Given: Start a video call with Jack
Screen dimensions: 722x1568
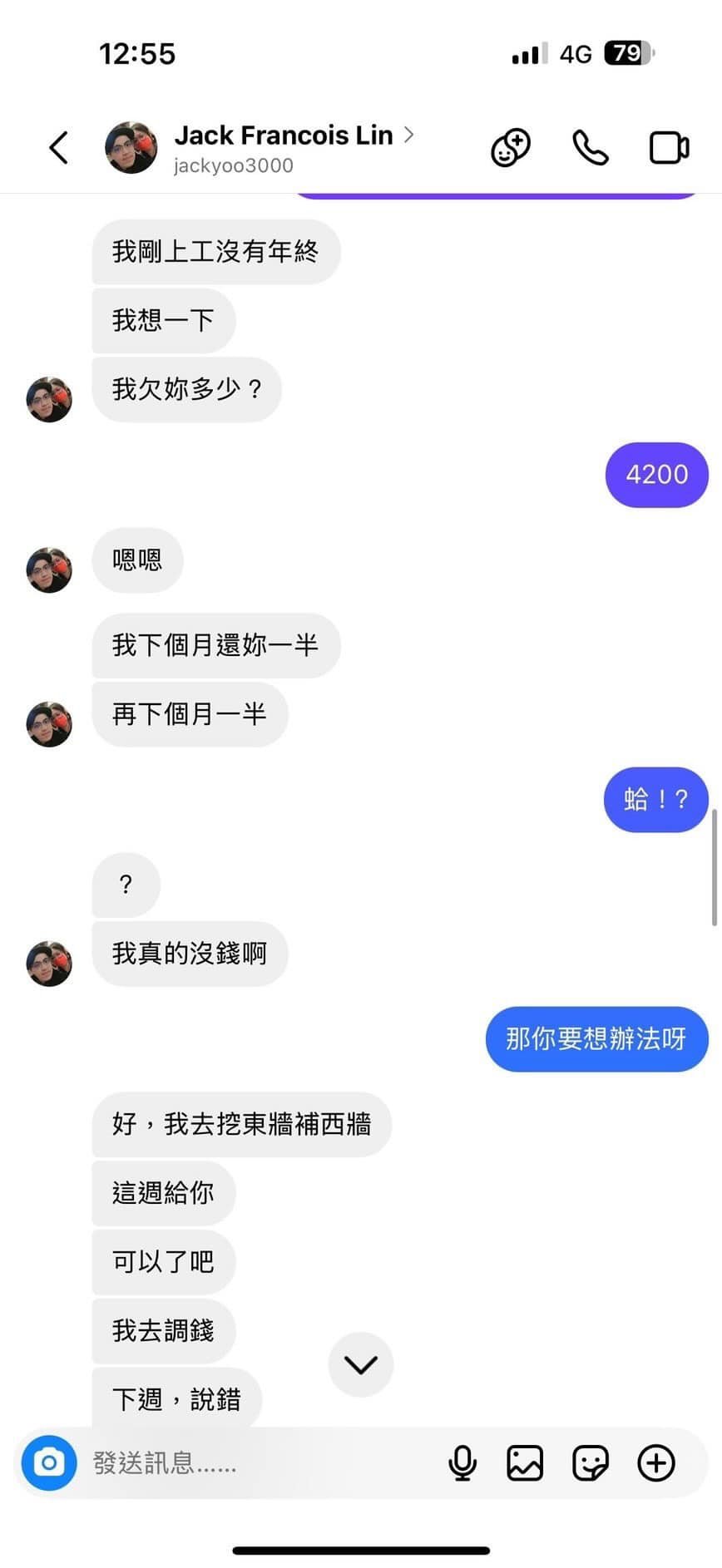Looking at the screenshot, I should [669, 148].
